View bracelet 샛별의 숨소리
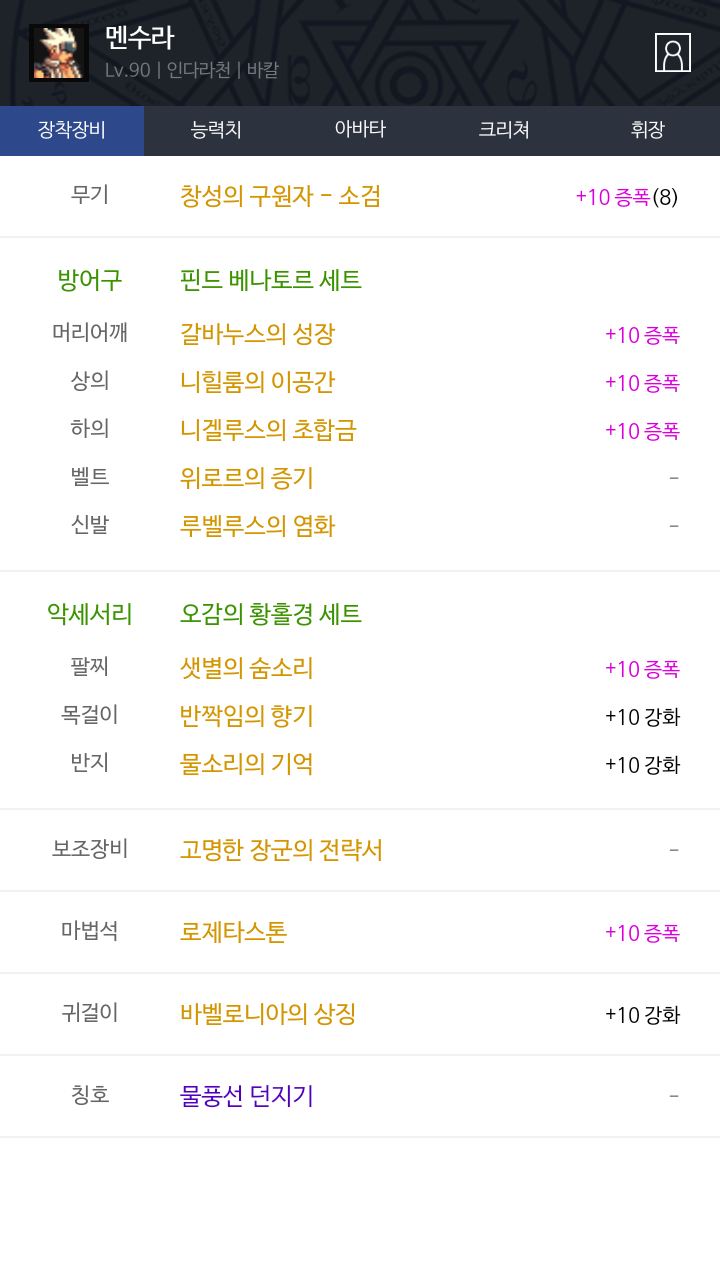The image size is (720, 1280). (247, 668)
